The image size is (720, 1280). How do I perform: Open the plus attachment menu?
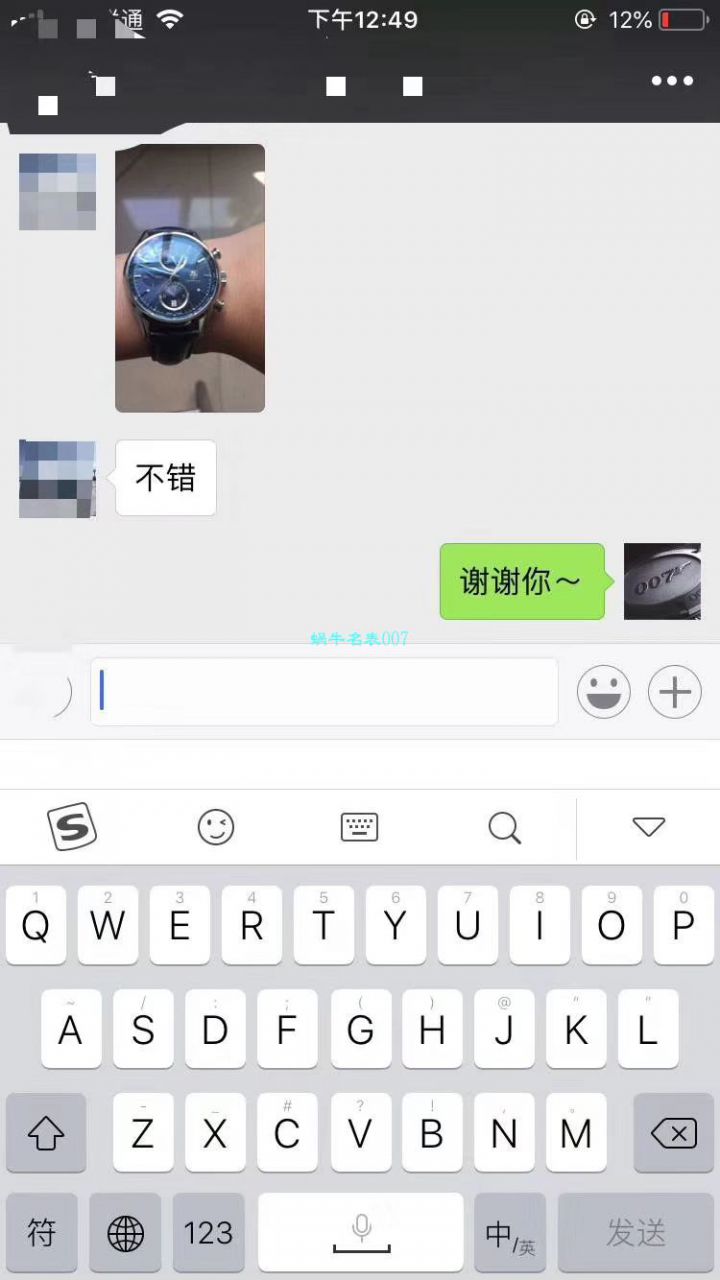tap(675, 691)
